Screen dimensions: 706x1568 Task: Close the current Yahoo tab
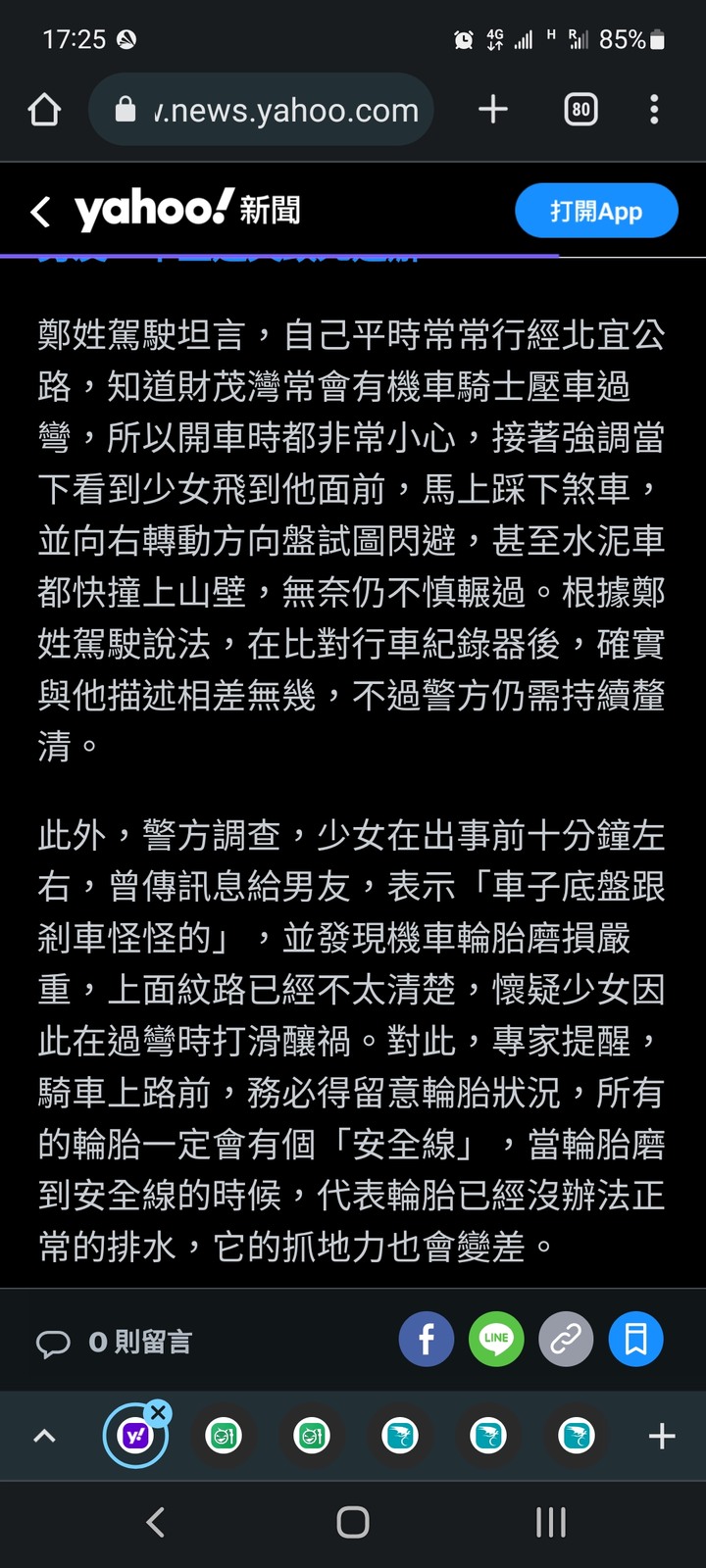tap(158, 1412)
